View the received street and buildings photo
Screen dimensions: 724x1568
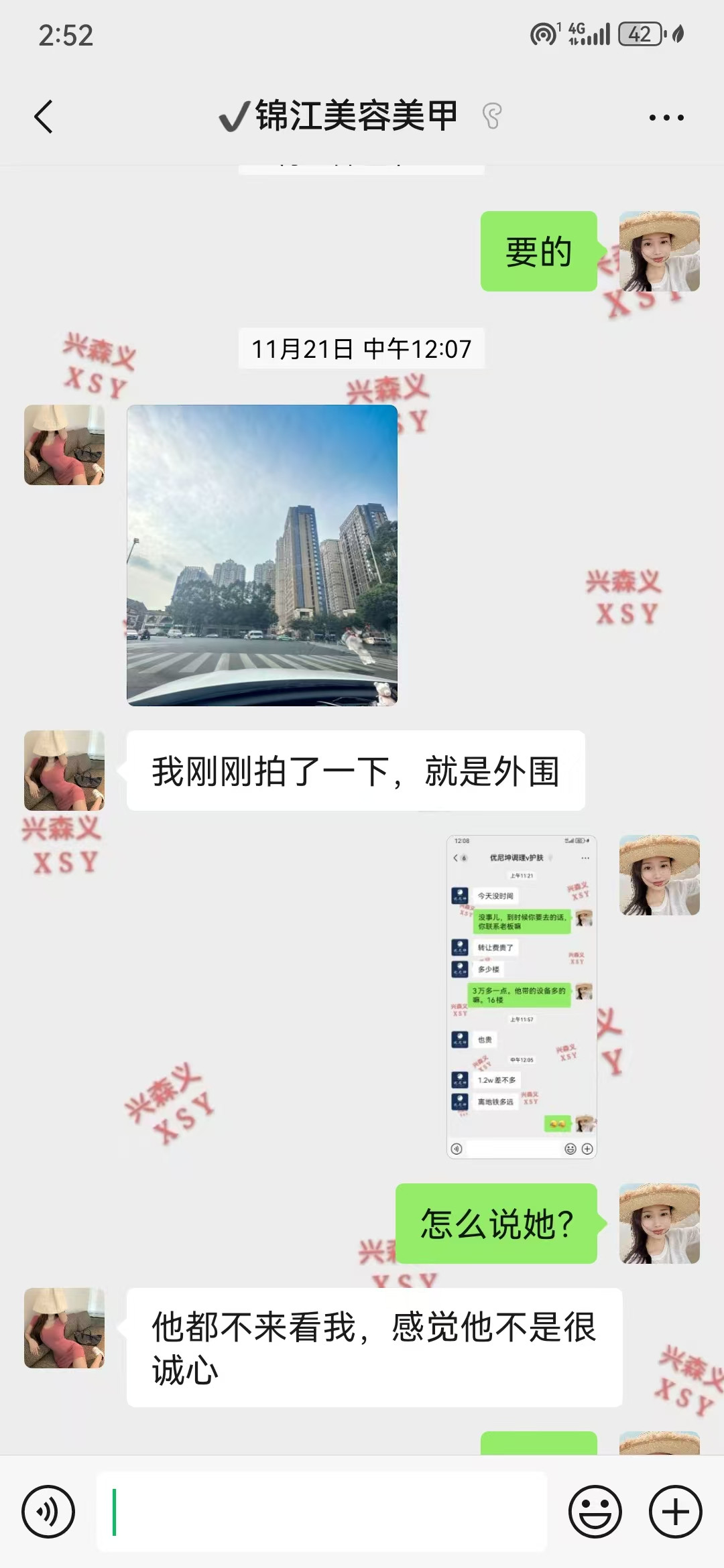point(262,555)
